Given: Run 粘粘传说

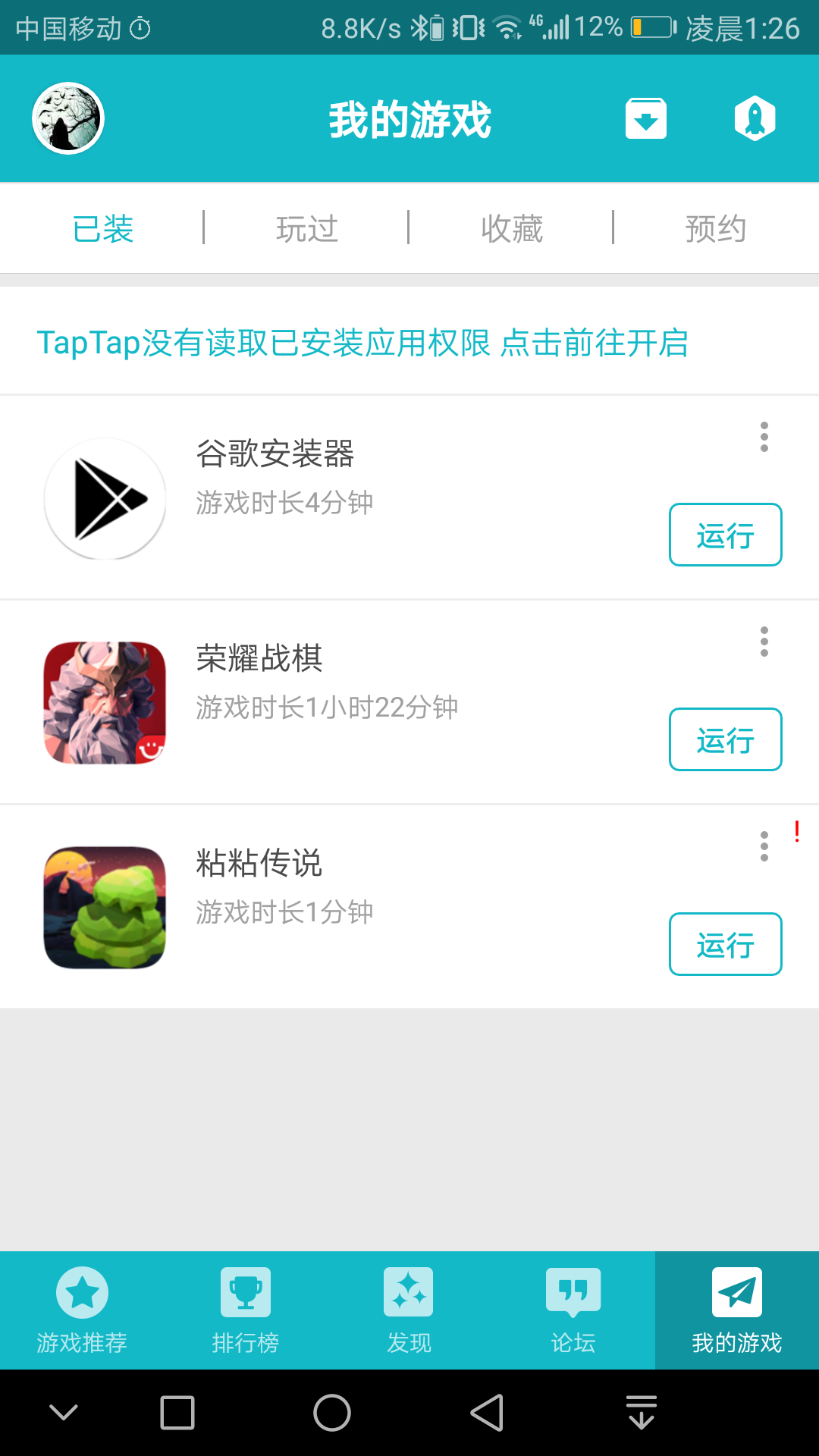Looking at the screenshot, I should pos(725,944).
